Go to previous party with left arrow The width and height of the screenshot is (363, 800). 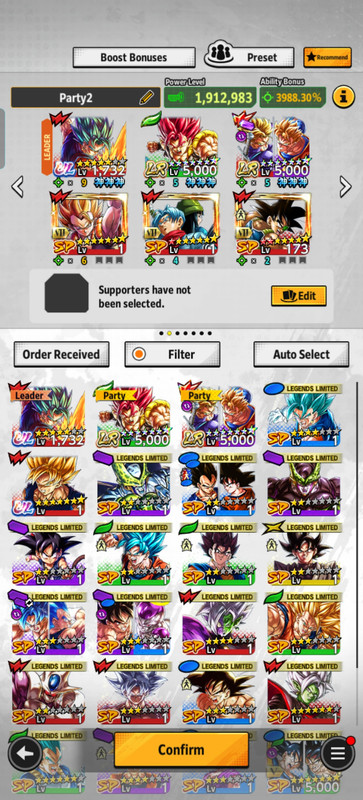pyautogui.click(x=17, y=187)
